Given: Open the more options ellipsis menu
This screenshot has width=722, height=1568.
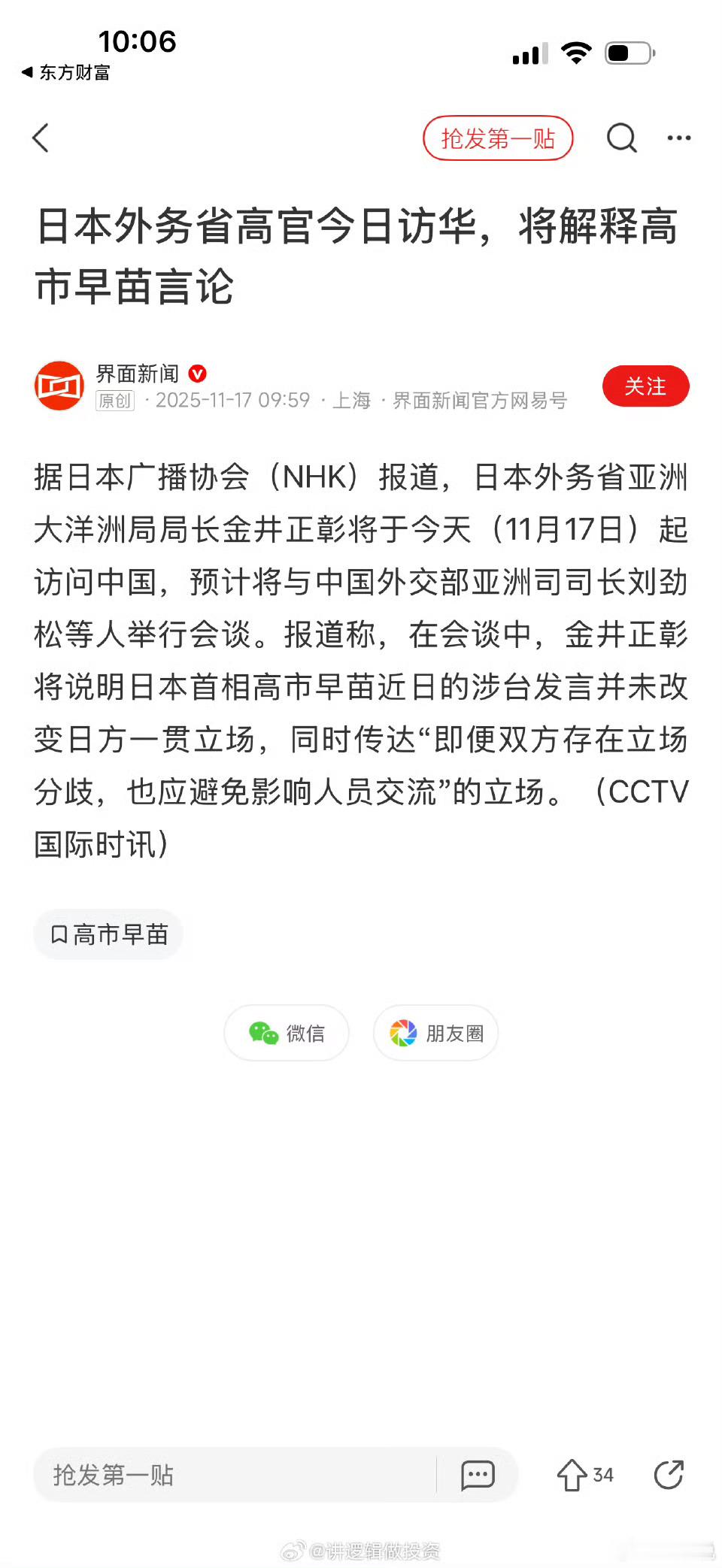Looking at the screenshot, I should tap(679, 138).
